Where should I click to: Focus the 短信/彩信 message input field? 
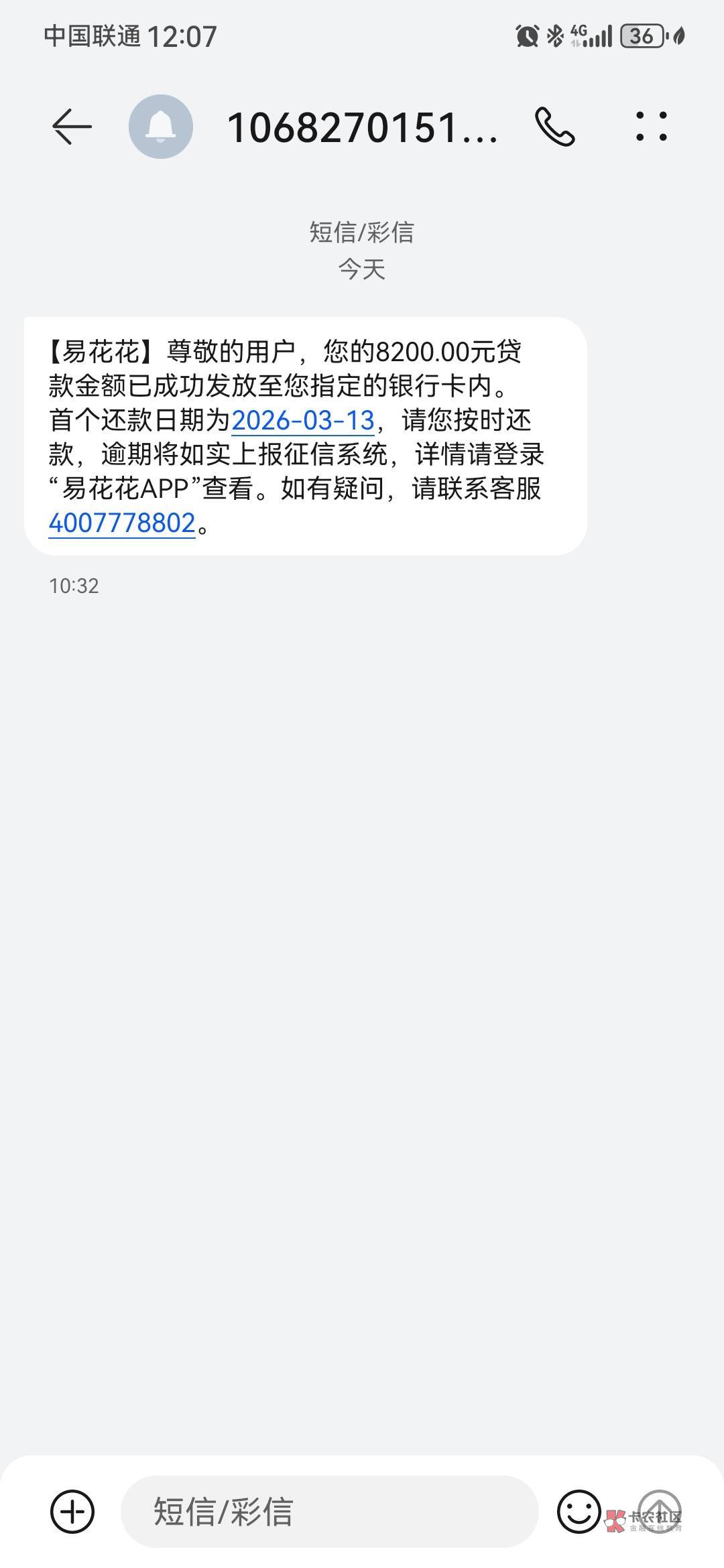[329, 1512]
